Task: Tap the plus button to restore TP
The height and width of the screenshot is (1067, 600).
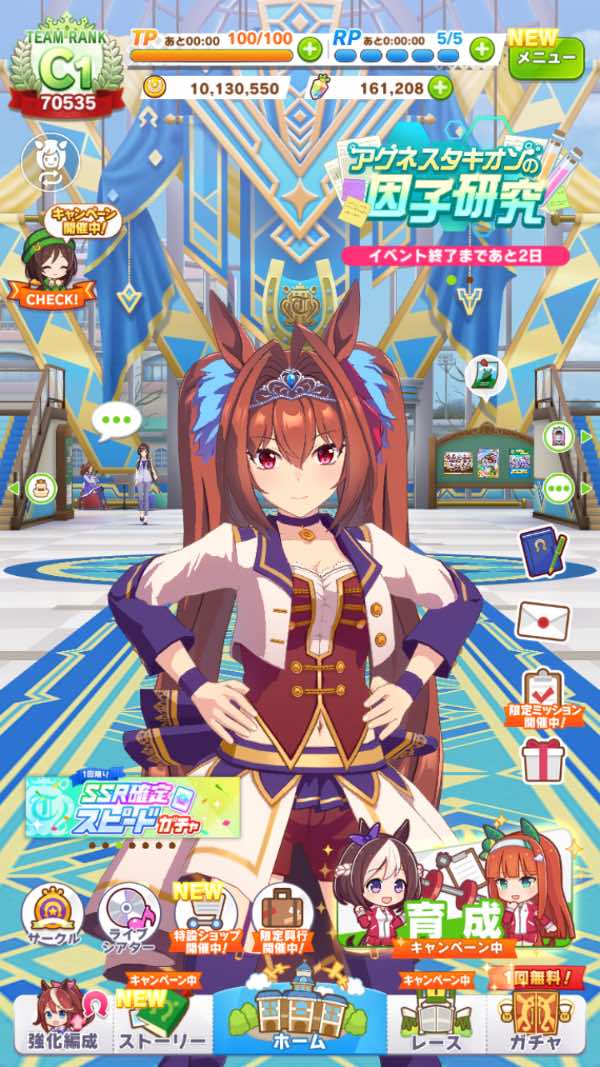Action: click(310, 48)
